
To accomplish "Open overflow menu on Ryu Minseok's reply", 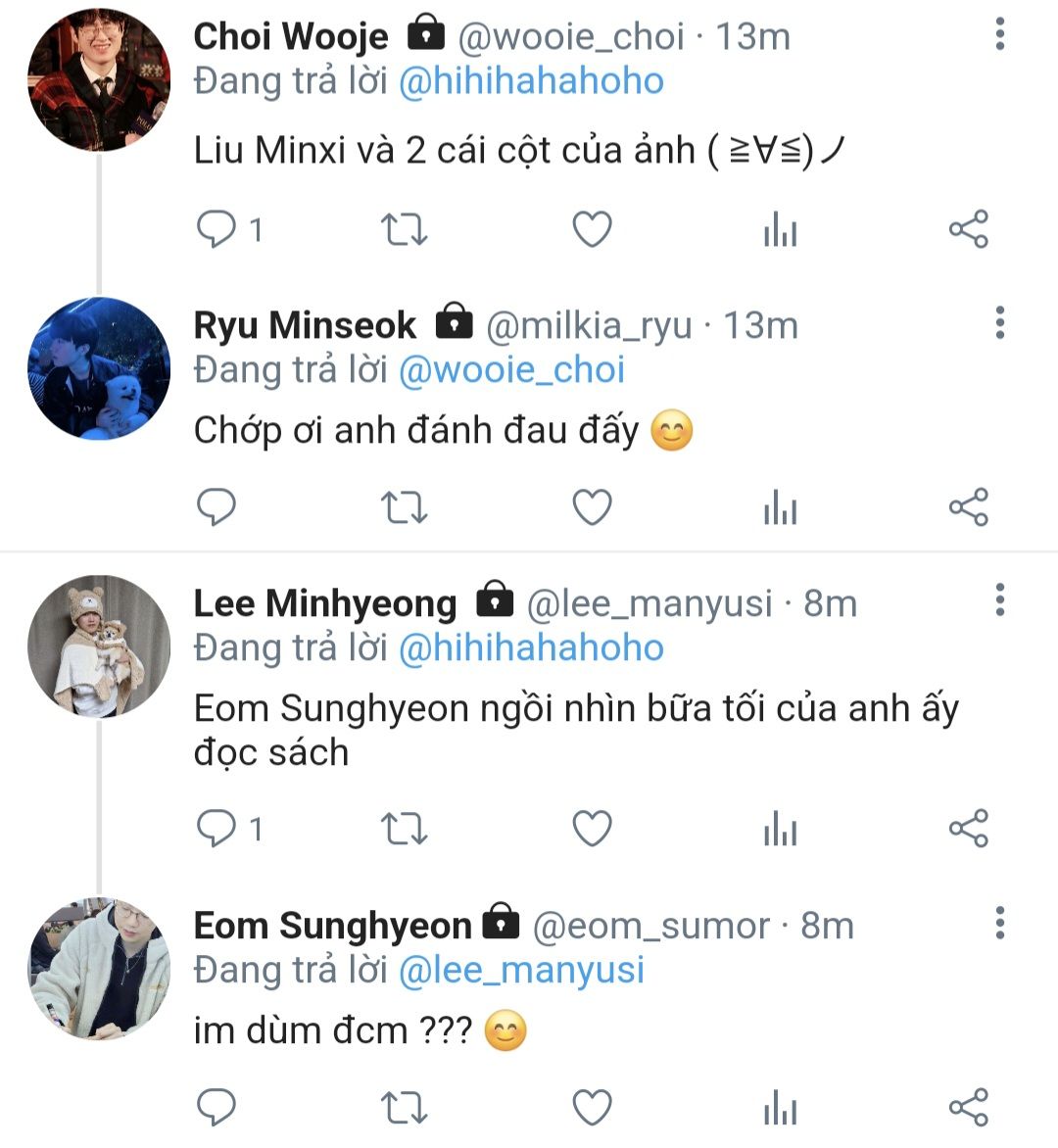I will coord(999,322).
